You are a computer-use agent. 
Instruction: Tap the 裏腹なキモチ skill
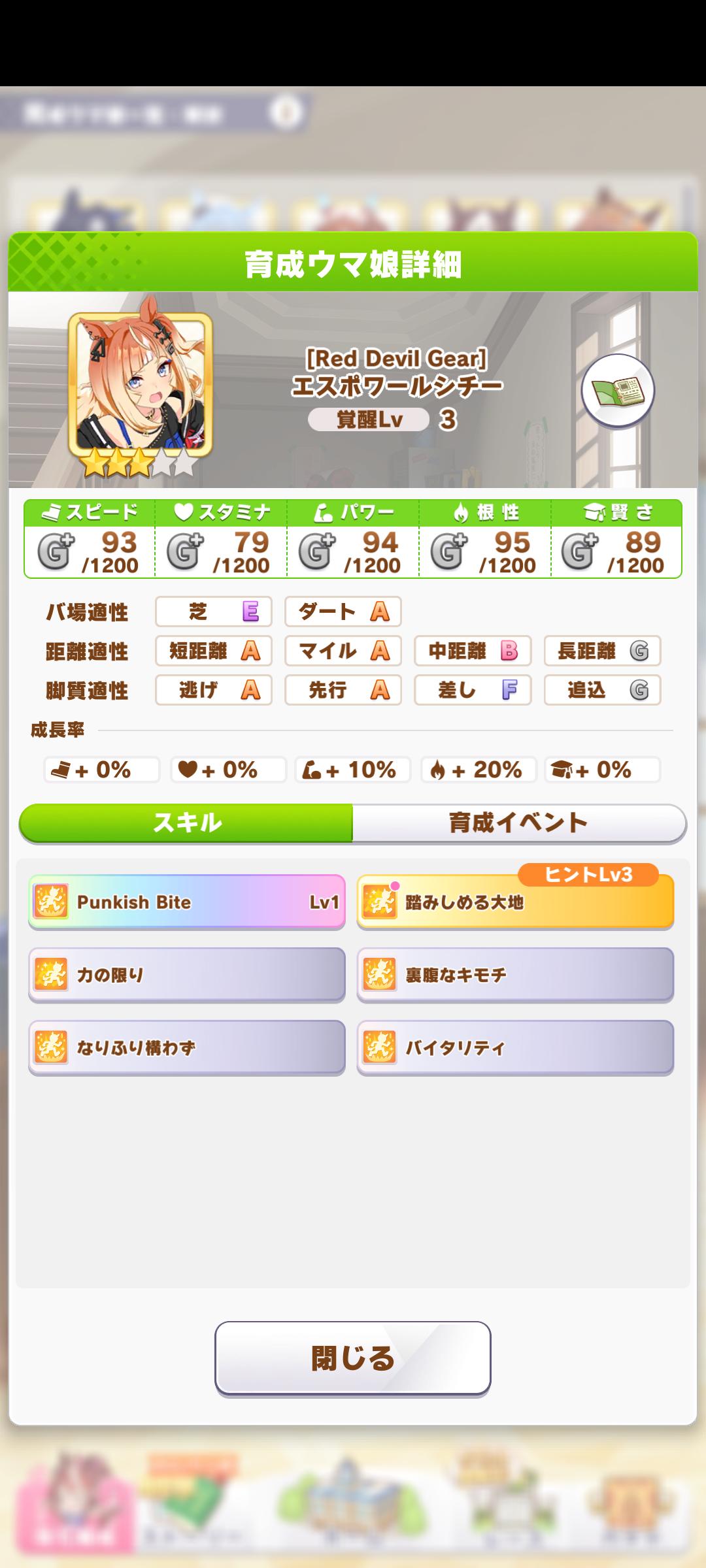[515, 975]
